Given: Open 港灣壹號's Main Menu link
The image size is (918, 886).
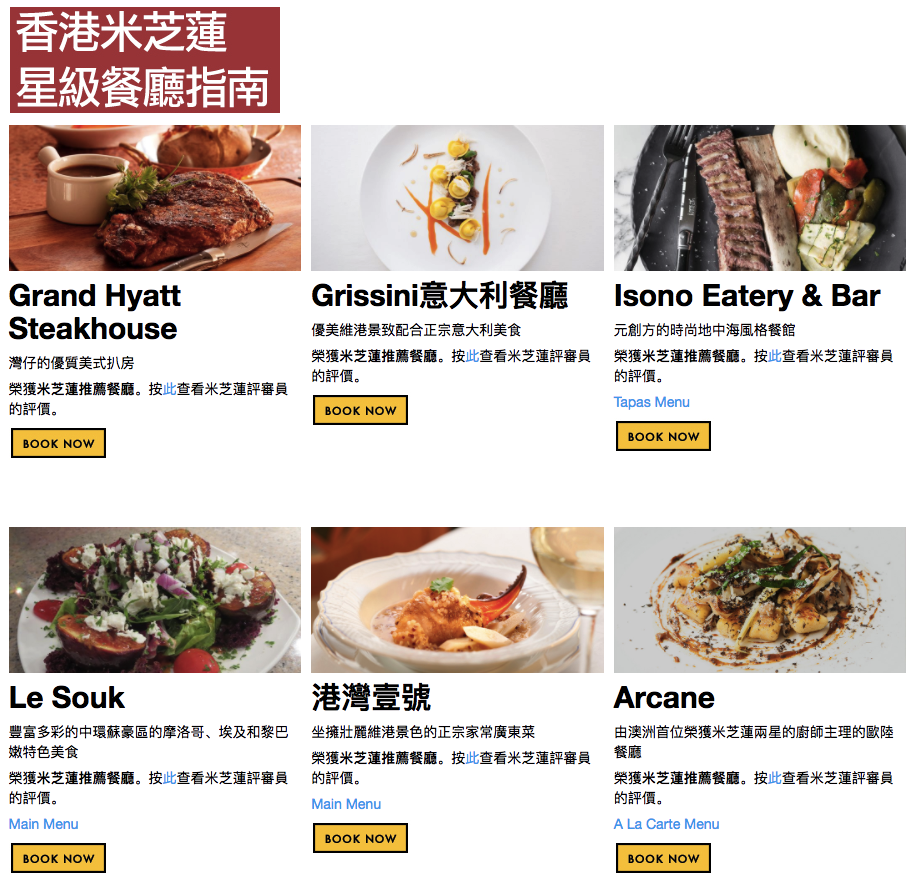Looking at the screenshot, I should [346, 804].
